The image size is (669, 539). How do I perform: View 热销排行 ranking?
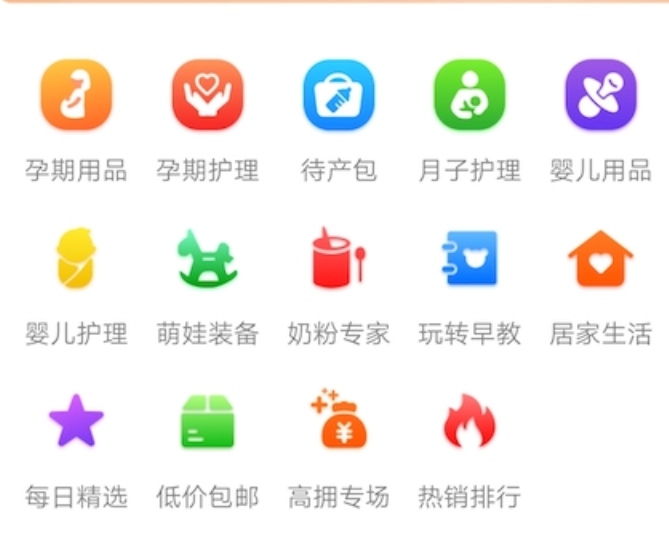469,421
